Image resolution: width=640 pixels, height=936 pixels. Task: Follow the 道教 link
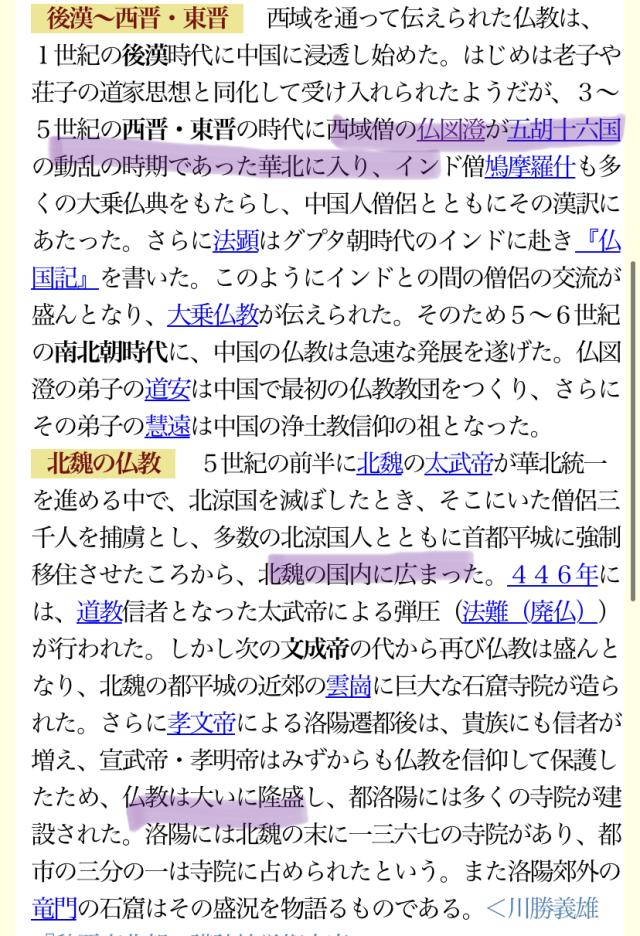coord(98,610)
